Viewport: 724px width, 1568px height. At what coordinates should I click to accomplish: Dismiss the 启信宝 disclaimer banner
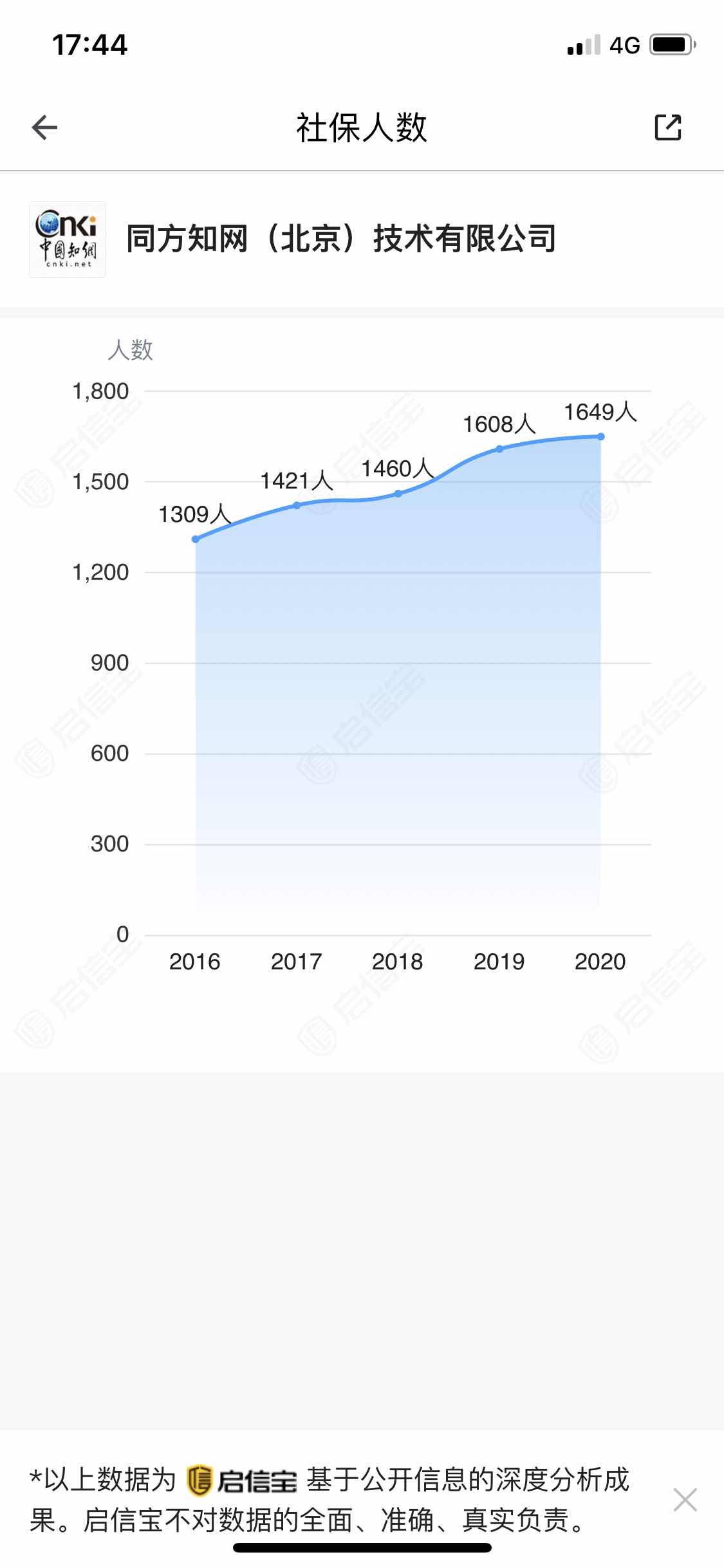click(x=685, y=1499)
